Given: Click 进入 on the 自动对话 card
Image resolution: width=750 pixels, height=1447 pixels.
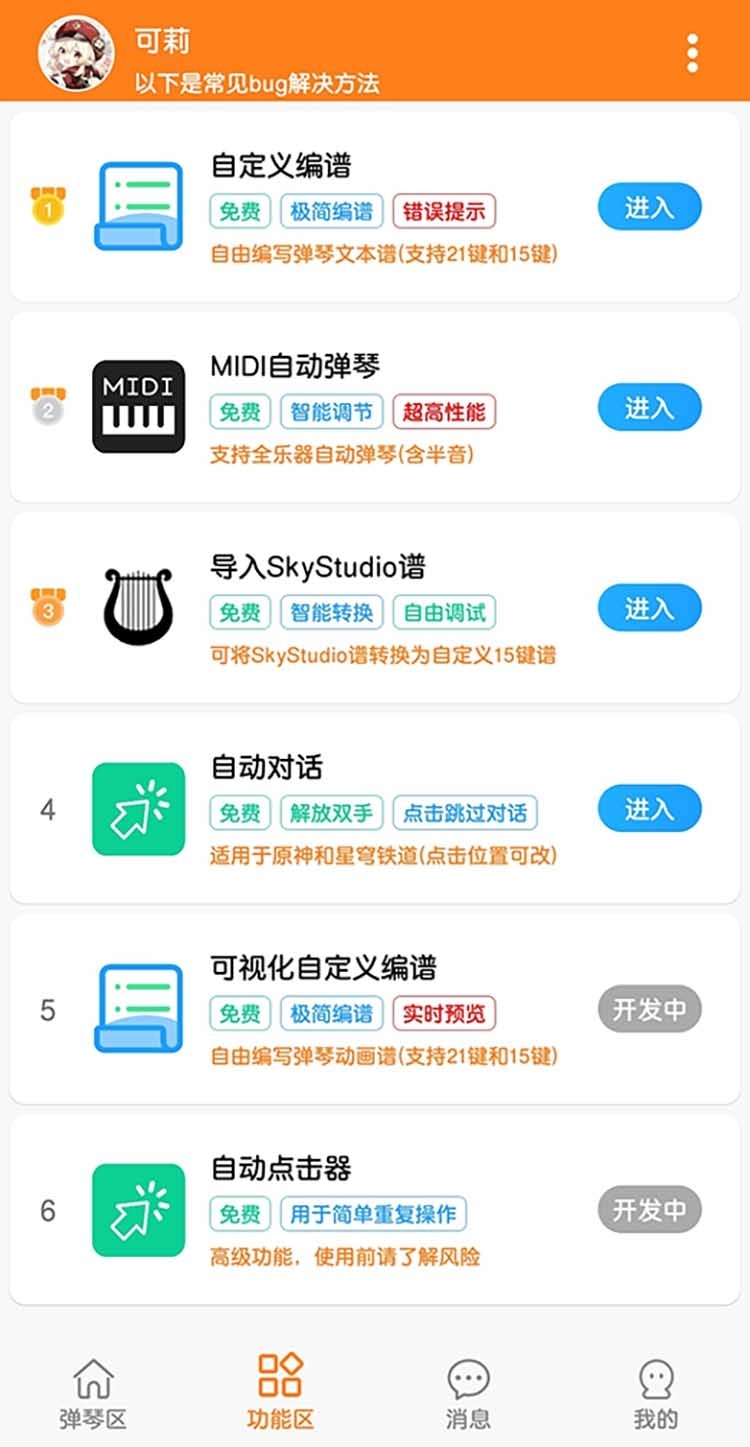Looking at the screenshot, I should tap(649, 808).
